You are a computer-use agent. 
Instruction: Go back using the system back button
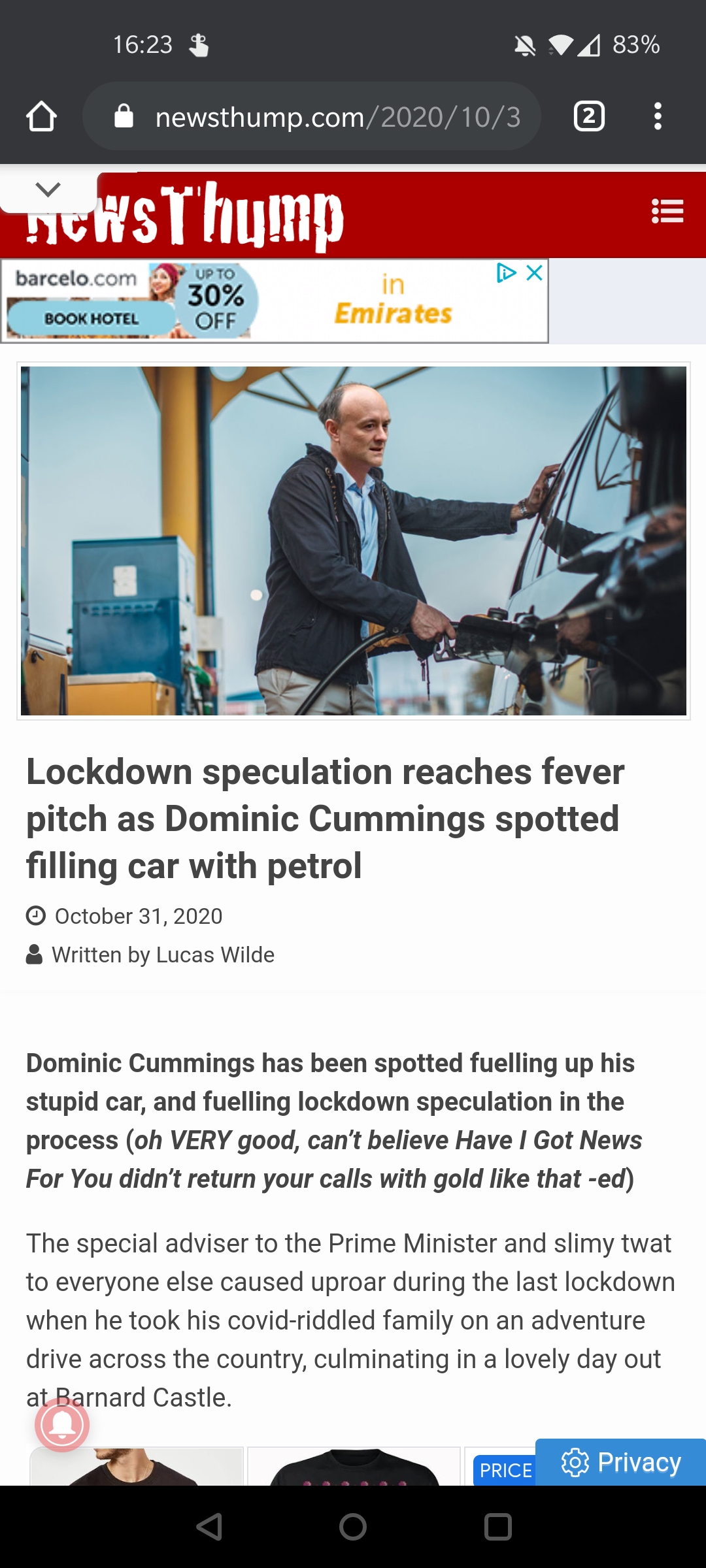(x=209, y=1527)
